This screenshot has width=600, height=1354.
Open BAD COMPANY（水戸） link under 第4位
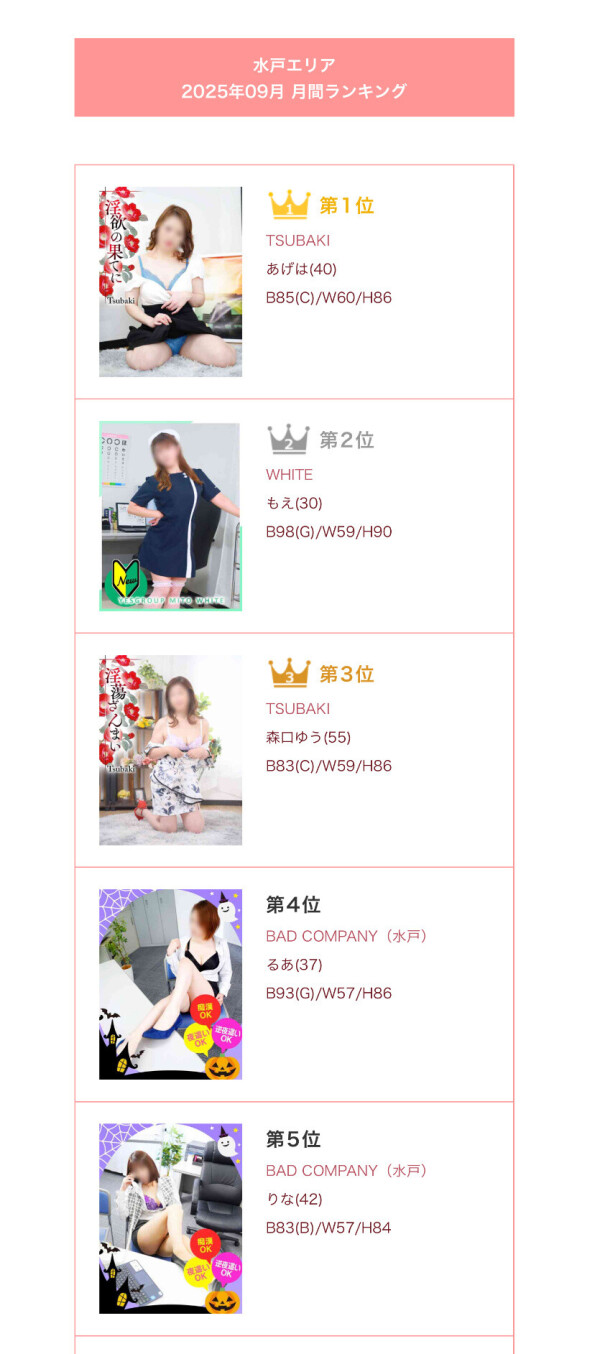tap(346, 936)
